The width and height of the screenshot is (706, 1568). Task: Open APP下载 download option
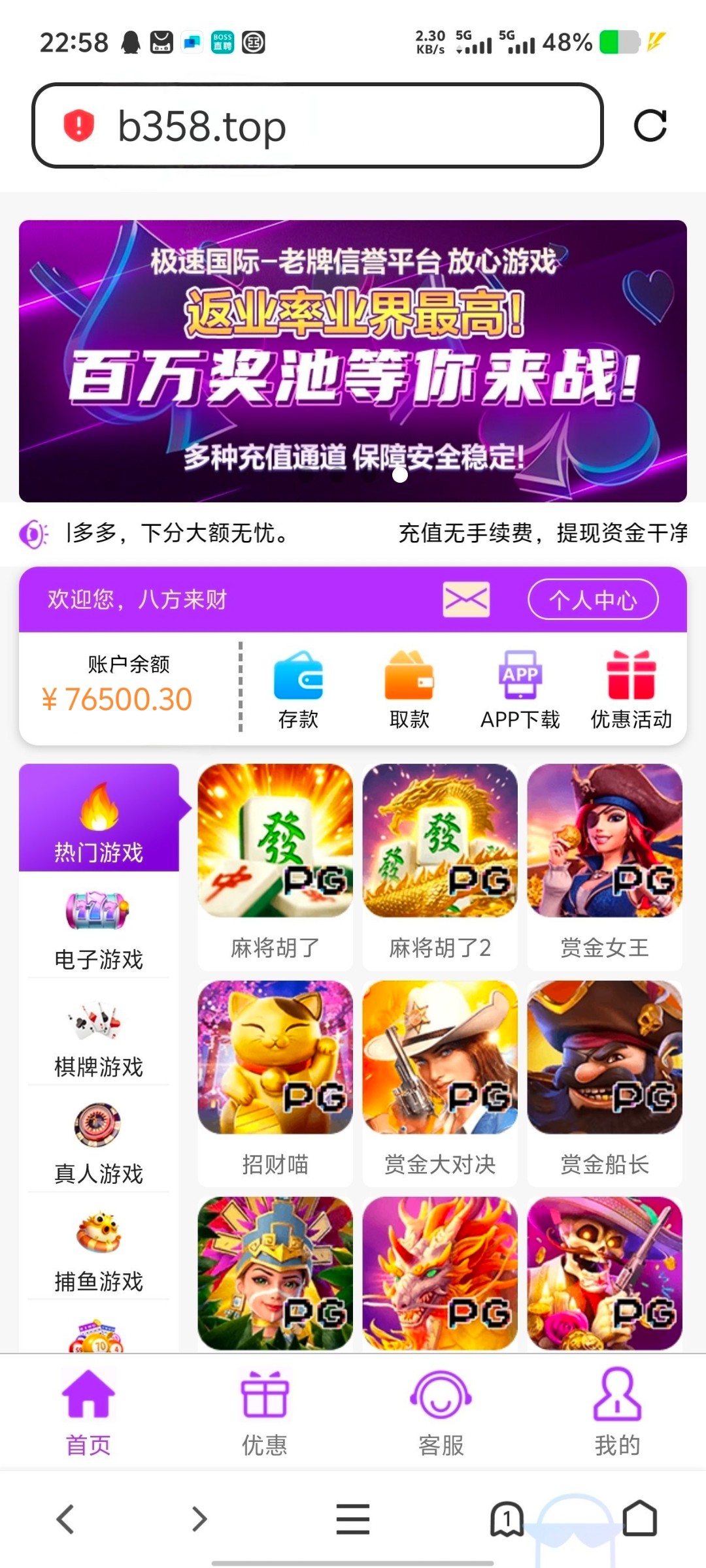(520, 690)
